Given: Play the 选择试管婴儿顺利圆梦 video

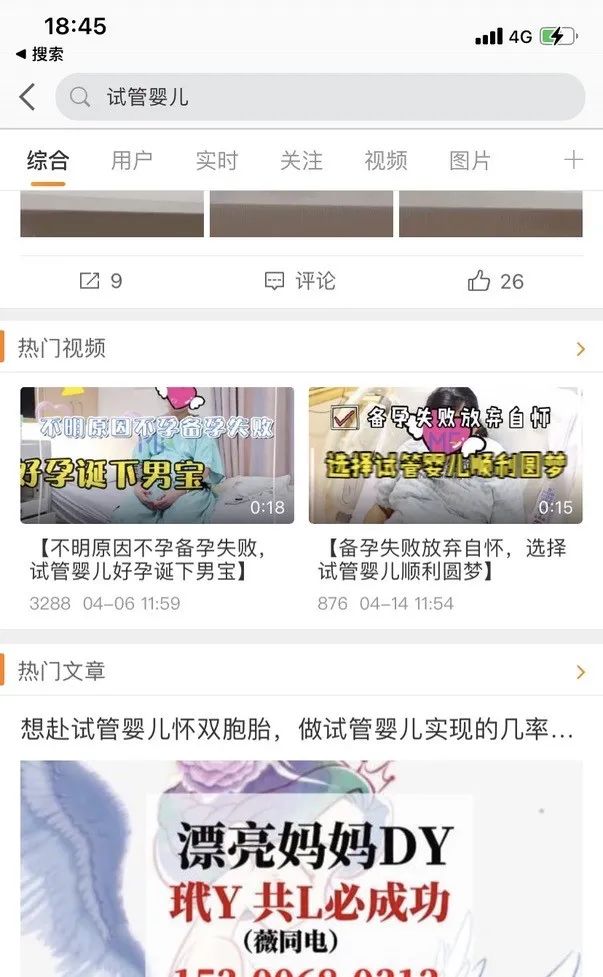Looking at the screenshot, I should pyautogui.click(x=445, y=455).
